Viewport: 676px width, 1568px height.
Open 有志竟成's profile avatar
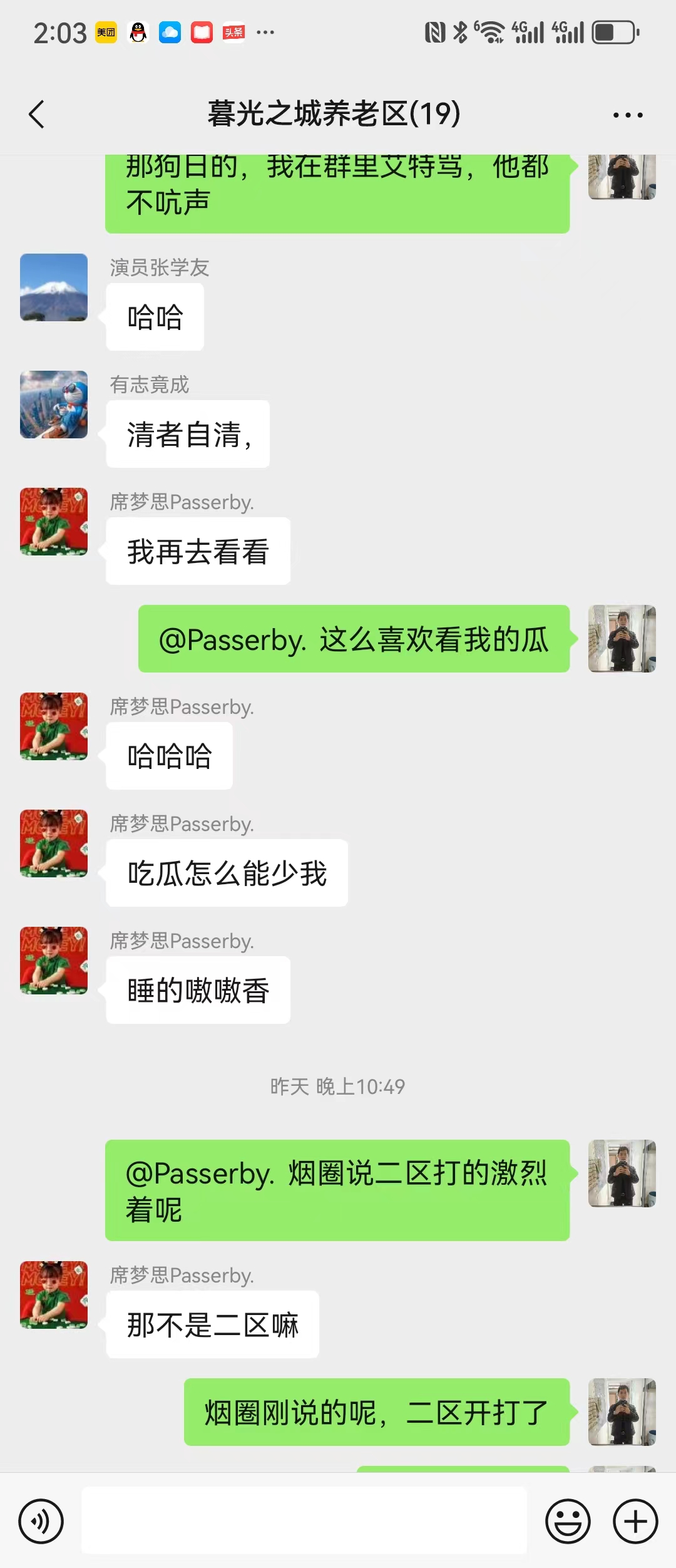coord(54,405)
